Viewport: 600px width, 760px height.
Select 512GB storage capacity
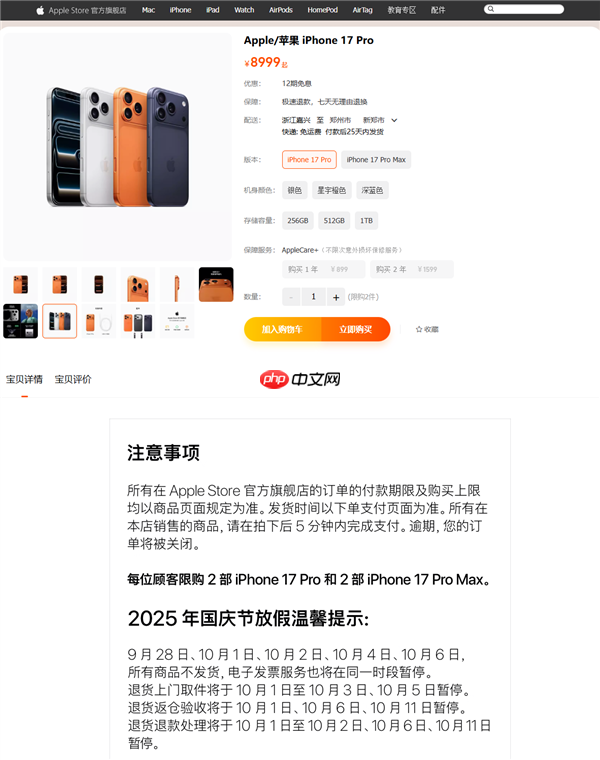(333, 220)
